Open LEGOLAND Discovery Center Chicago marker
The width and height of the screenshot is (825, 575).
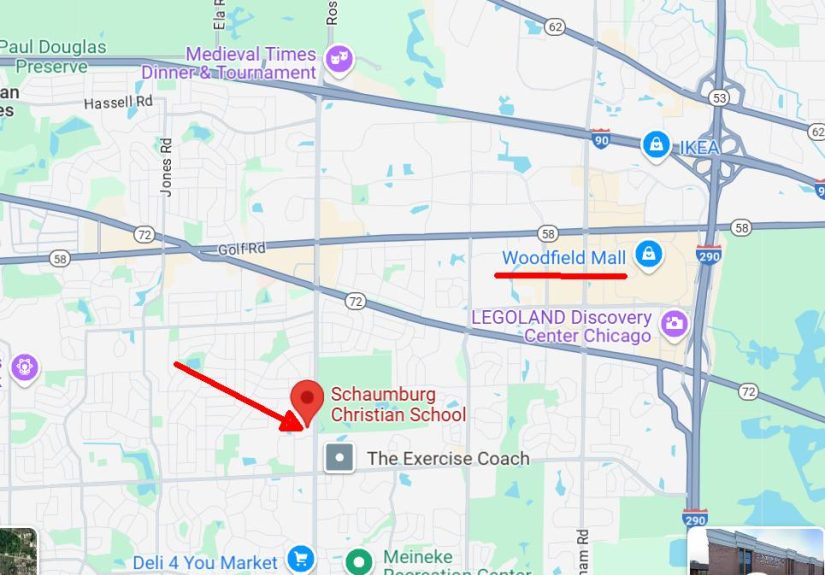(675, 323)
